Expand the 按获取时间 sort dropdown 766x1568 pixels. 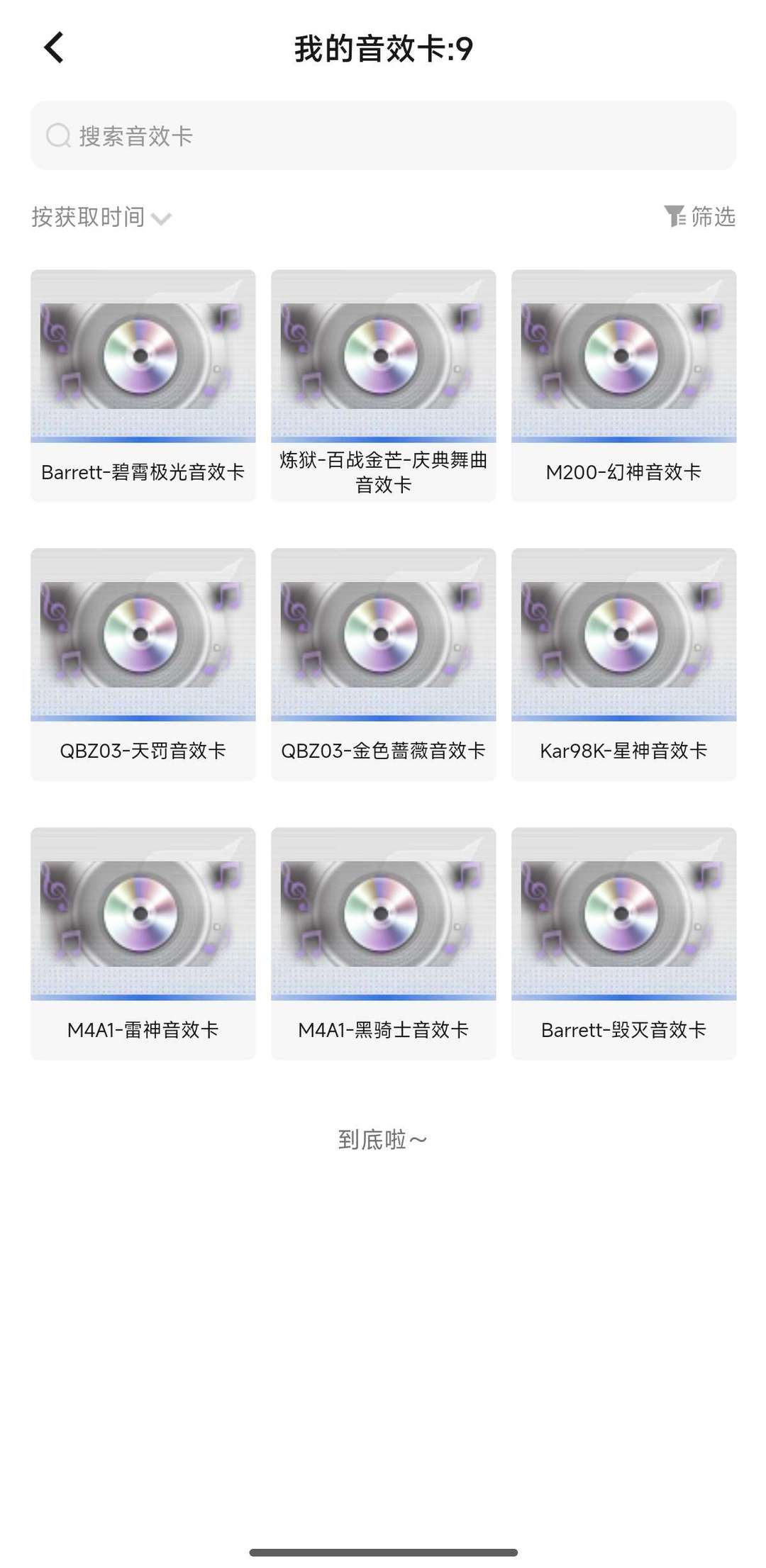click(x=101, y=217)
